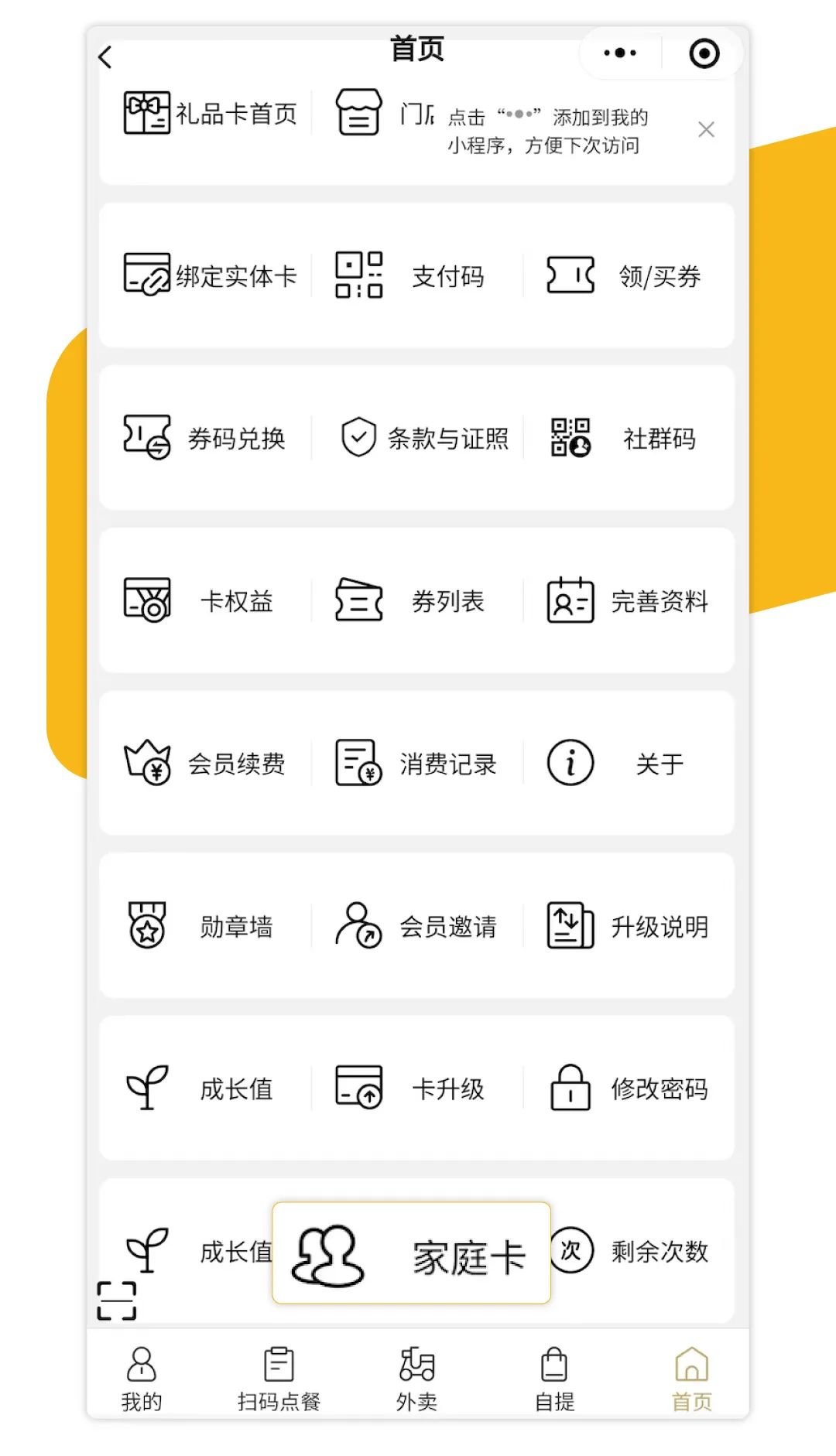Screen dimensions: 836x1456
Task: View 消费记录
Action: [x=416, y=764]
